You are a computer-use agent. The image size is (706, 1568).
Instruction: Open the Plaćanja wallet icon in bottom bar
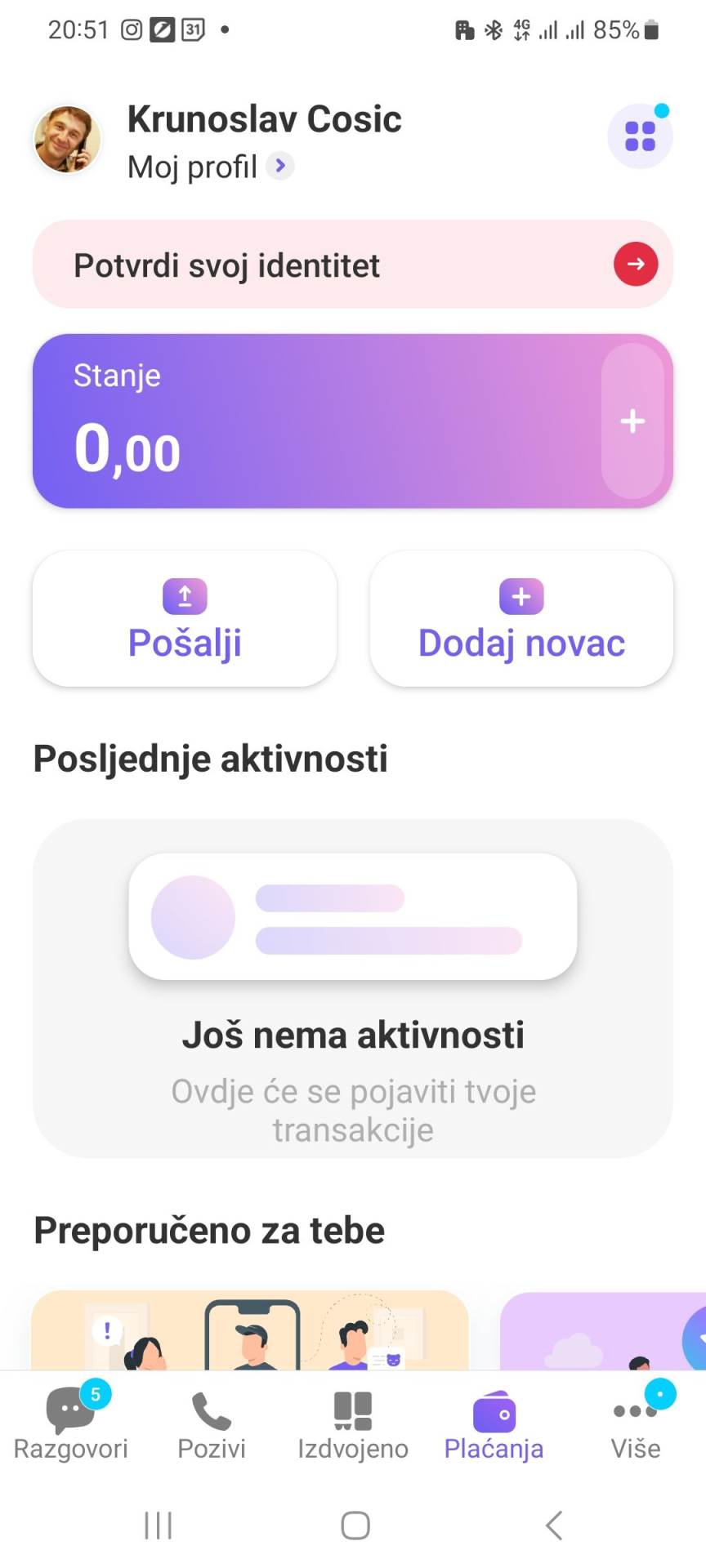tap(494, 1409)
